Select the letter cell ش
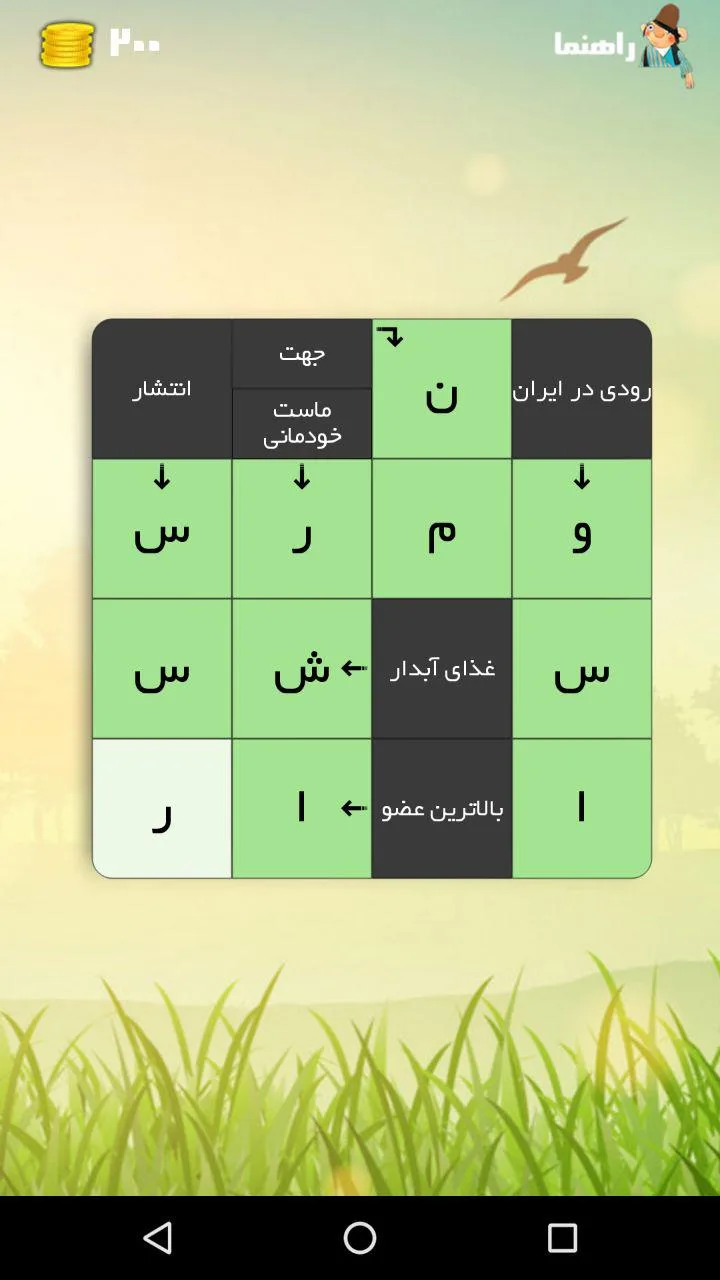This screenshot has width=720, height=1280. [x=302, y=669]
